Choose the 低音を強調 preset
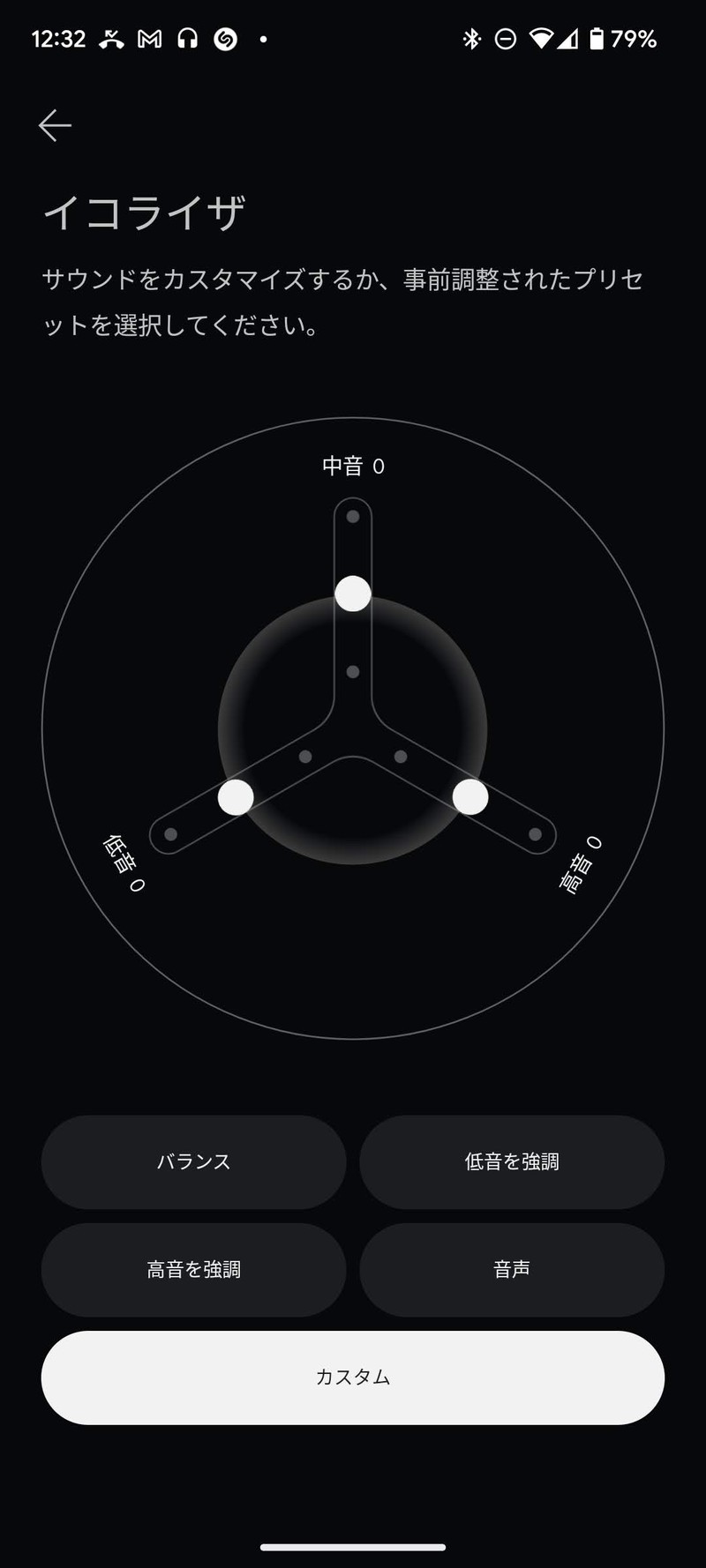Image resolution: width=706 pixels, height=1568 pixels. [512, 1161]
